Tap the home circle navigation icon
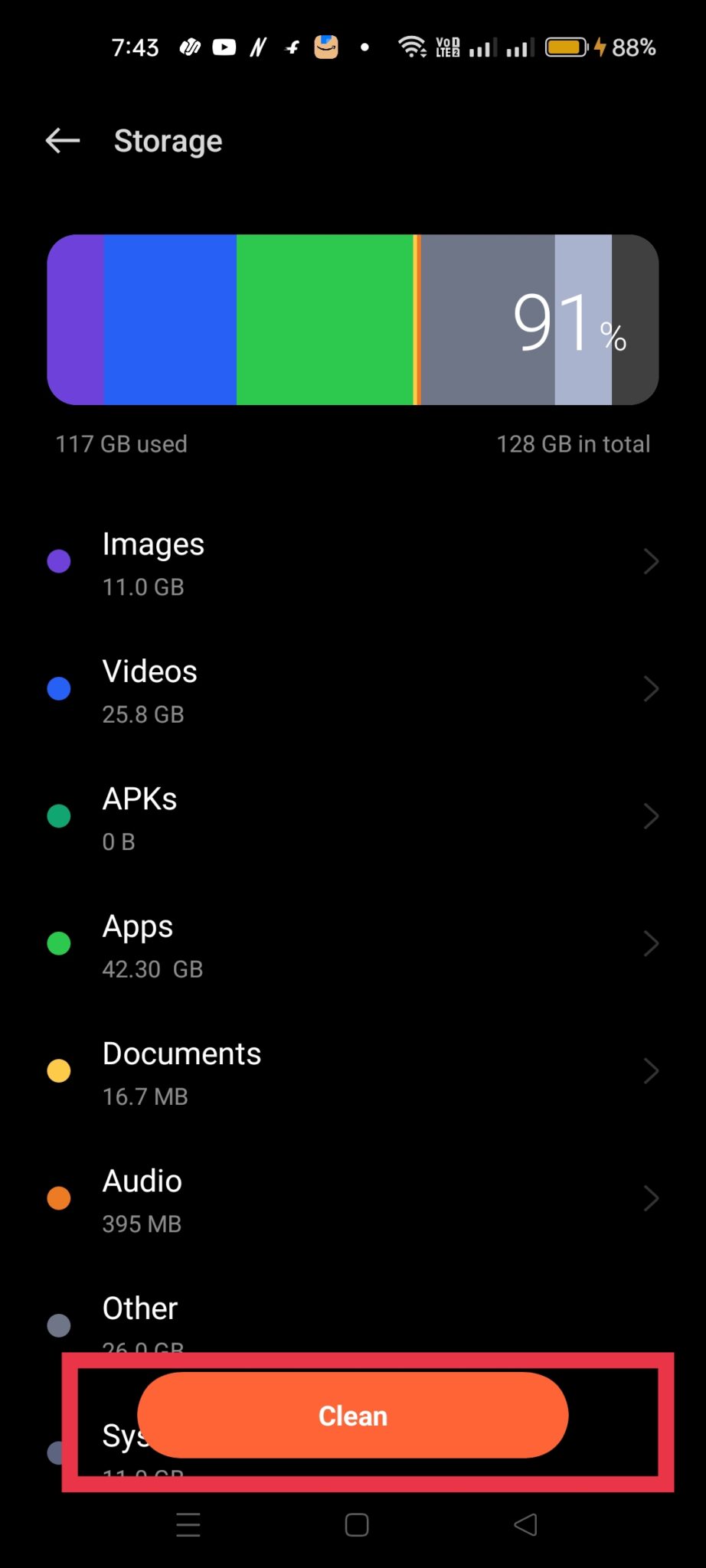 355,1524
